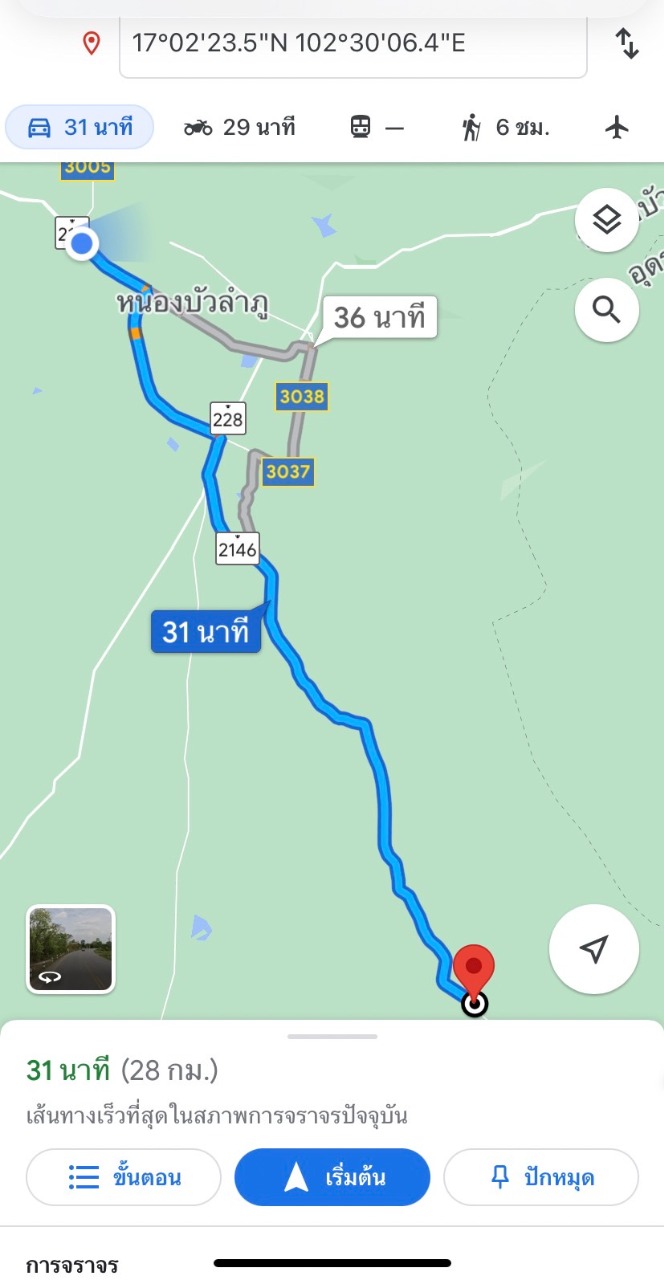Switch to walking mode 6 ชม.
The image size is (664, 1280).
pyautogui.click(x=505, y=127)
